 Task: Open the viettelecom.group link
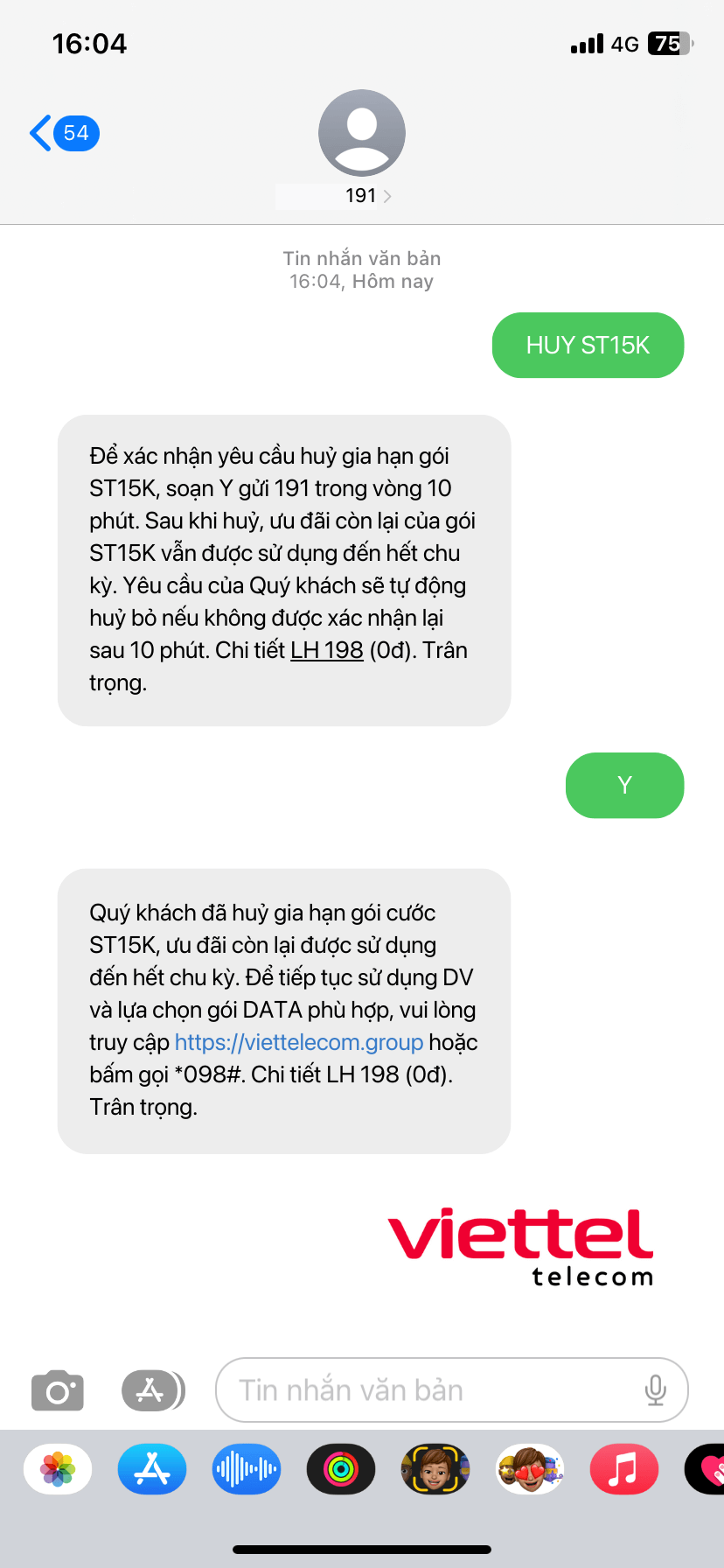click(299, 1042)
